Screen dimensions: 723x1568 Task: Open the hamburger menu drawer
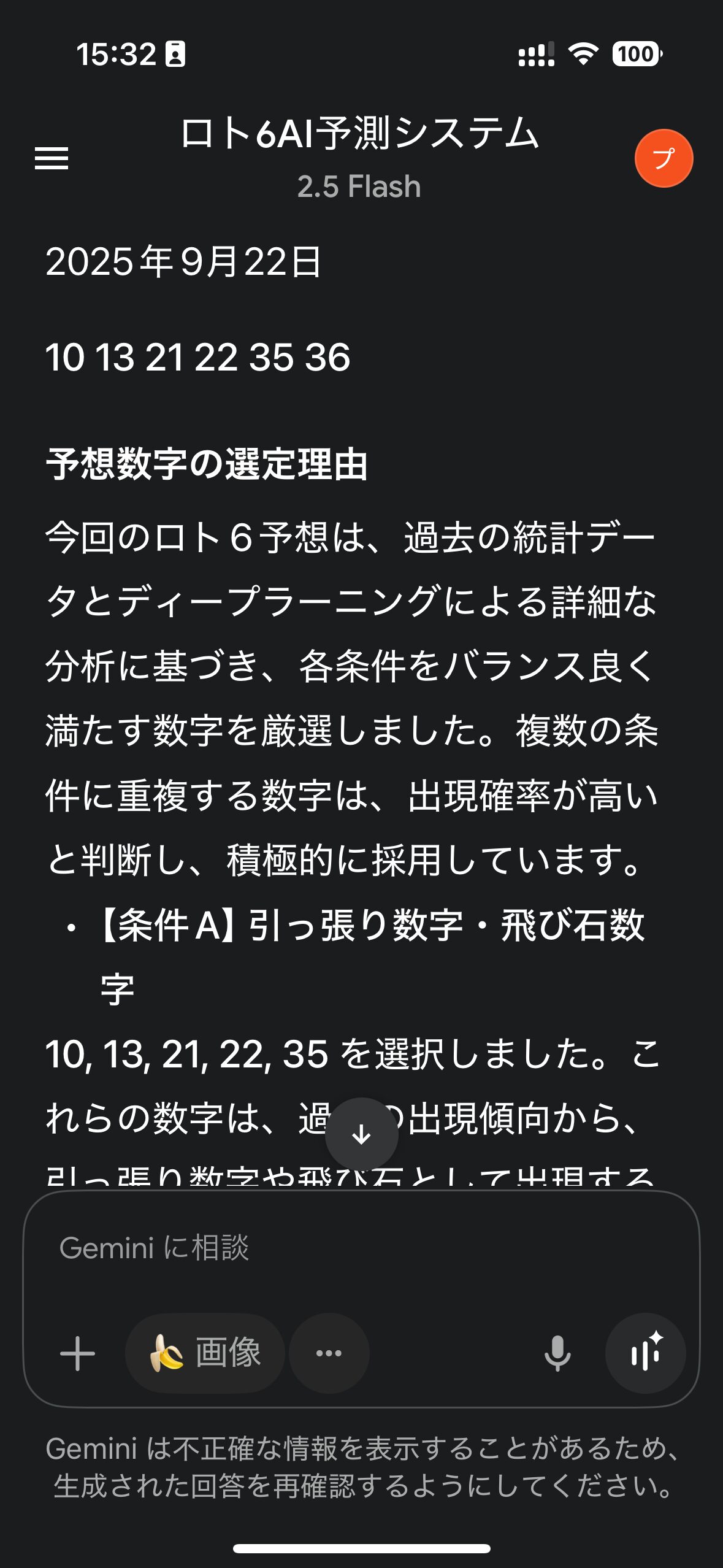(52, 158)
